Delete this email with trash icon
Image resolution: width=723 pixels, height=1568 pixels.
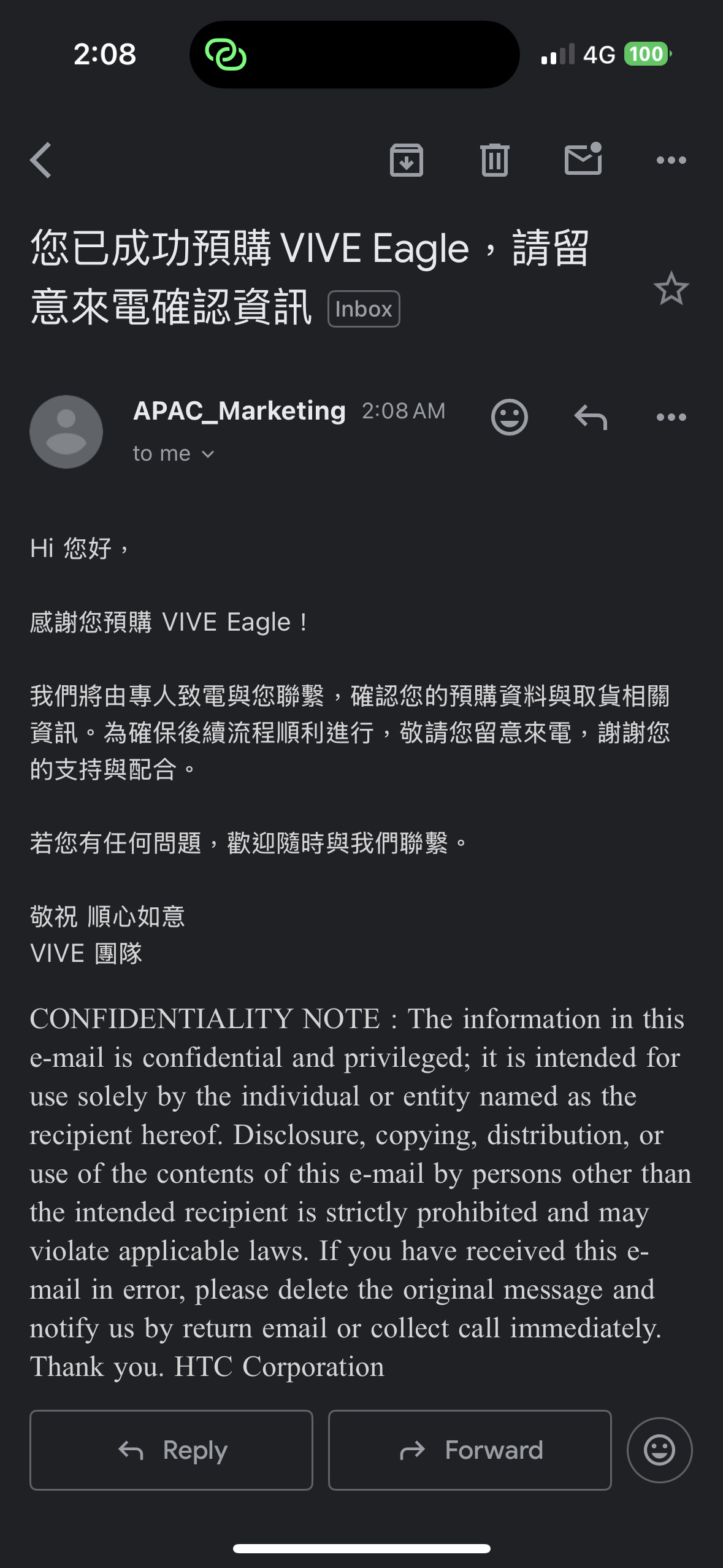coord(494,160)
